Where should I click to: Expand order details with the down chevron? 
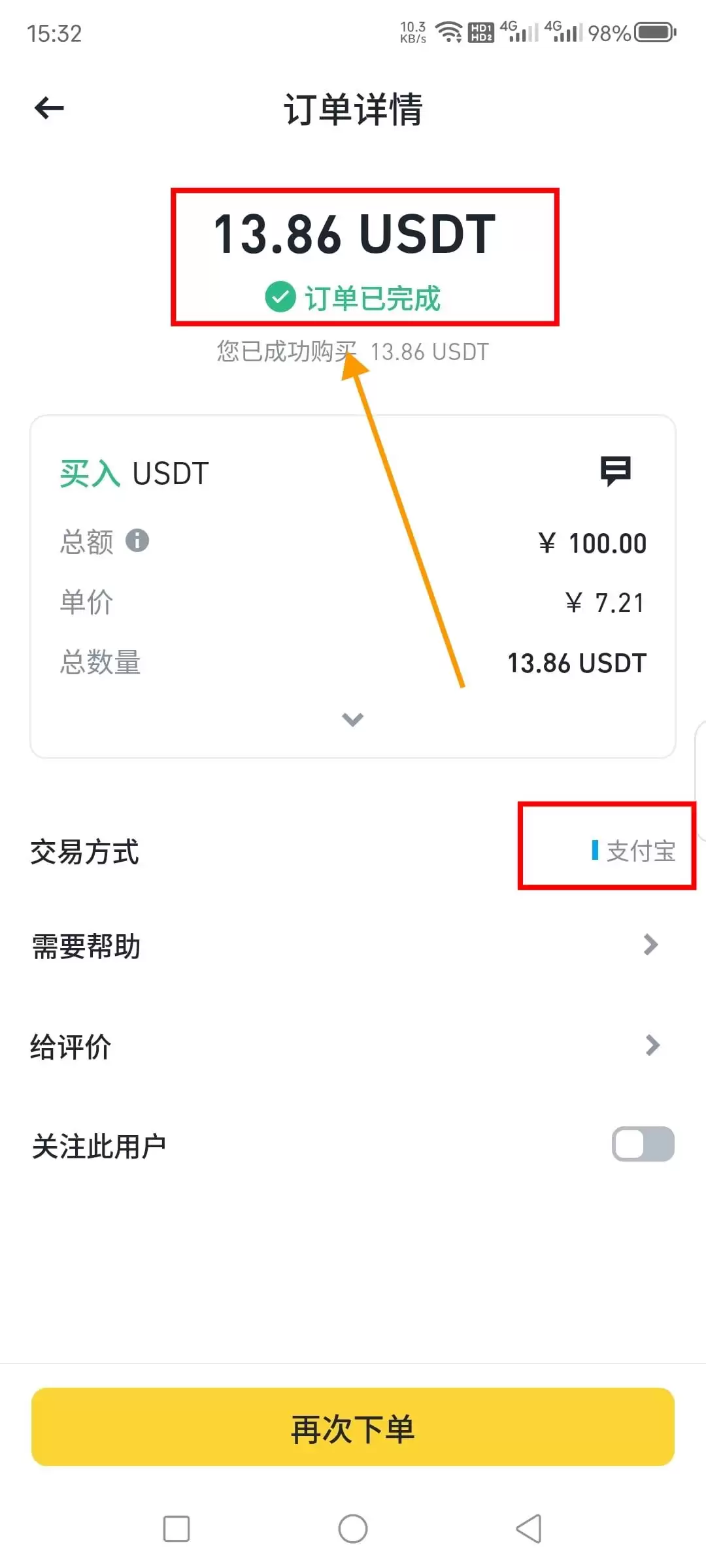point(352,719)
